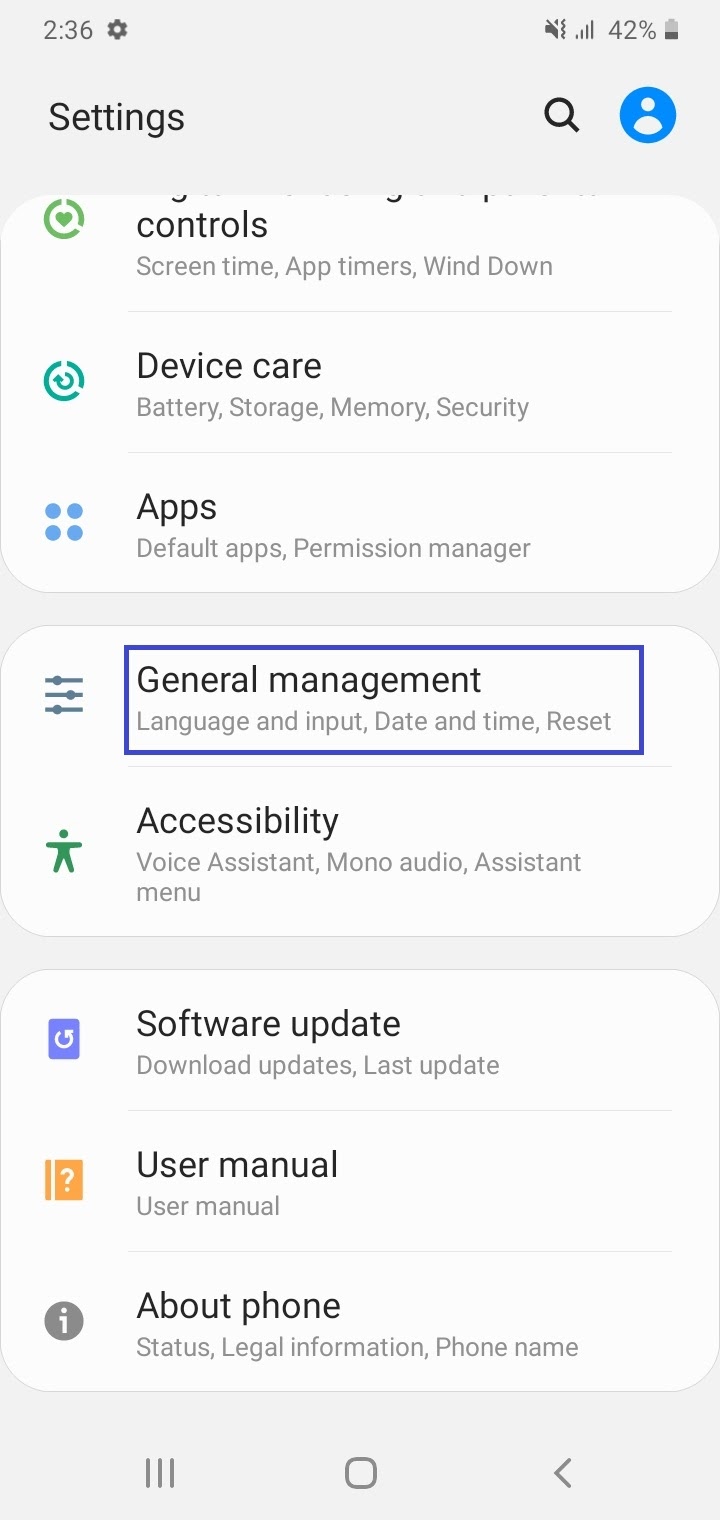This screenshot has width=720, height=1520.
Task: Open Software update
Action: click(360, 1040)
